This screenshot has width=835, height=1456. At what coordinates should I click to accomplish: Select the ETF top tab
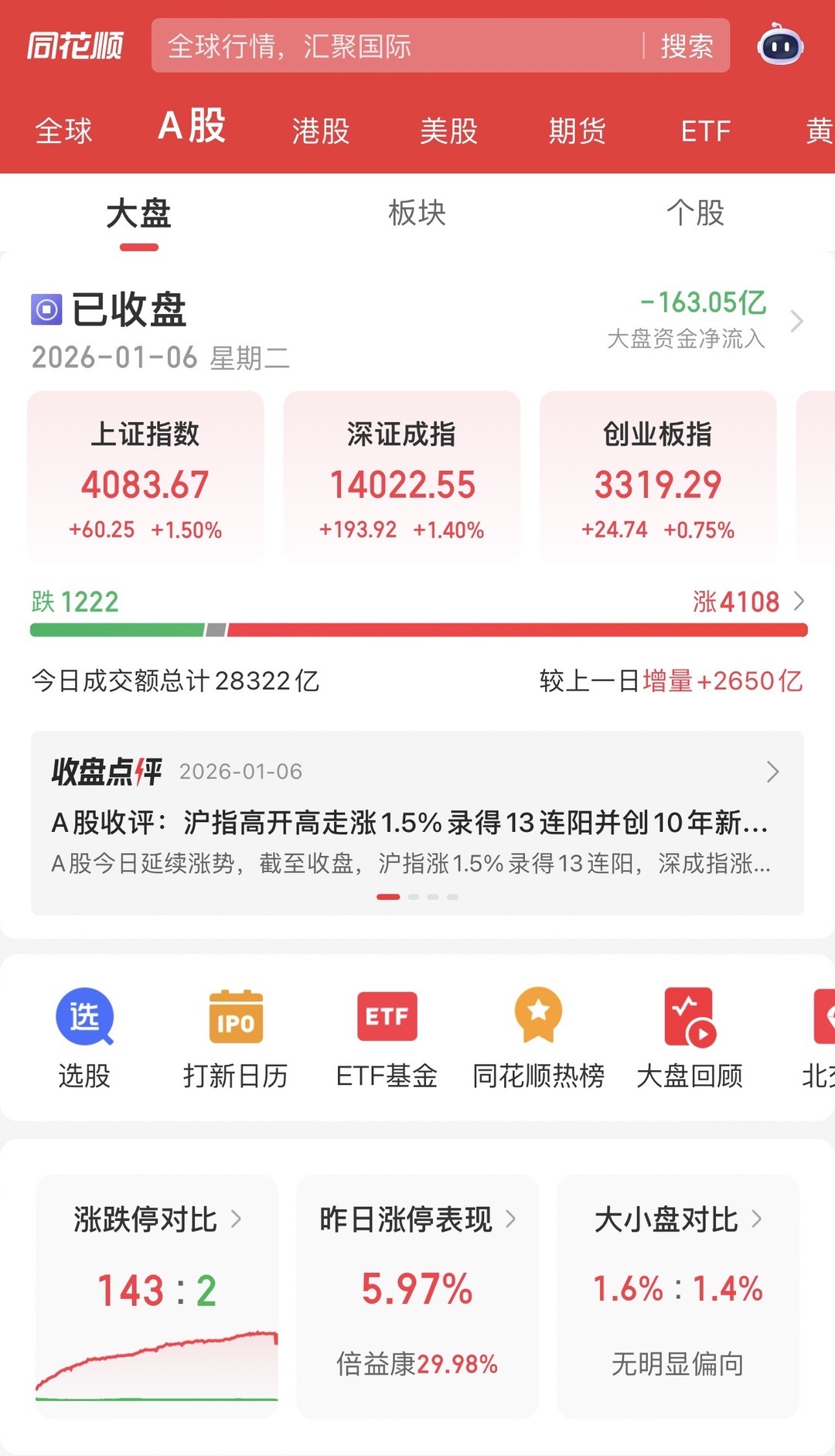(705, 131)
